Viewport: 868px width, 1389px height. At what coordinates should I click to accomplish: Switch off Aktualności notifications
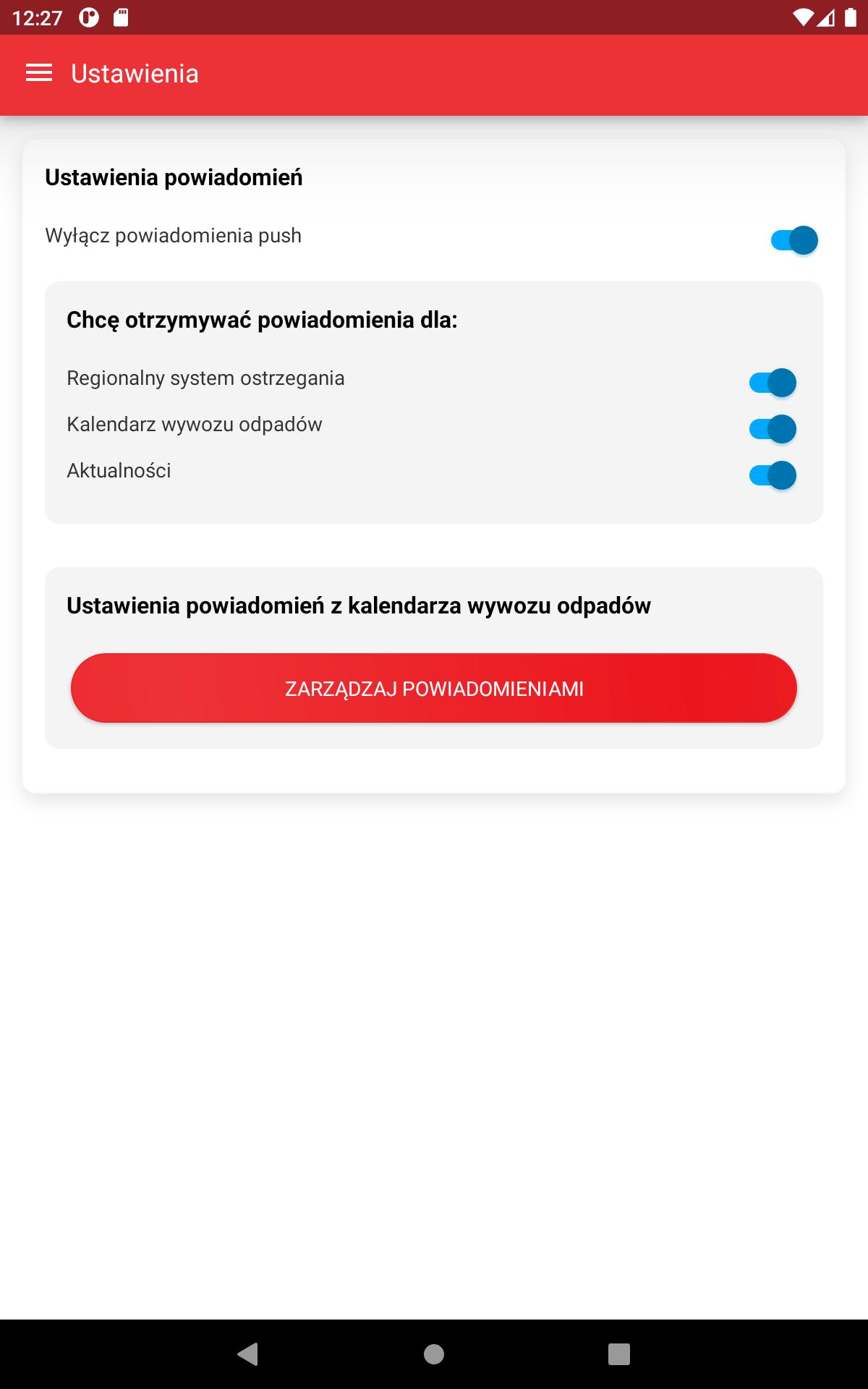pyautogui.click(x=773, y=475)
